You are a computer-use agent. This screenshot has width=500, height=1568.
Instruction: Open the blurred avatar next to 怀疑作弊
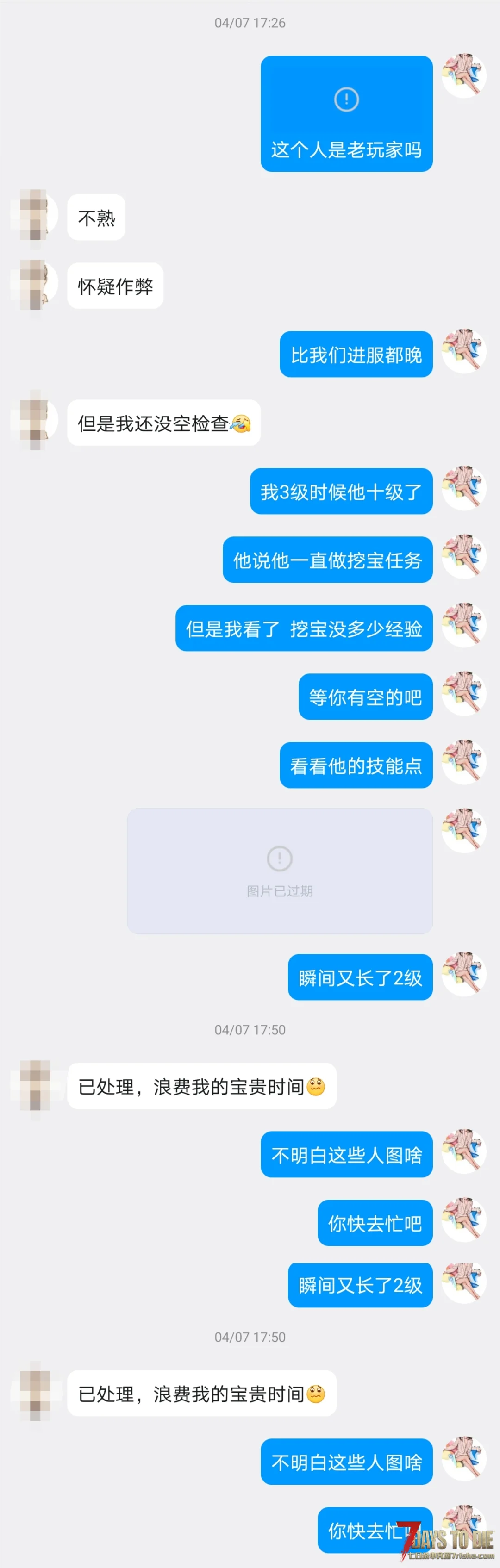point(35,284)
